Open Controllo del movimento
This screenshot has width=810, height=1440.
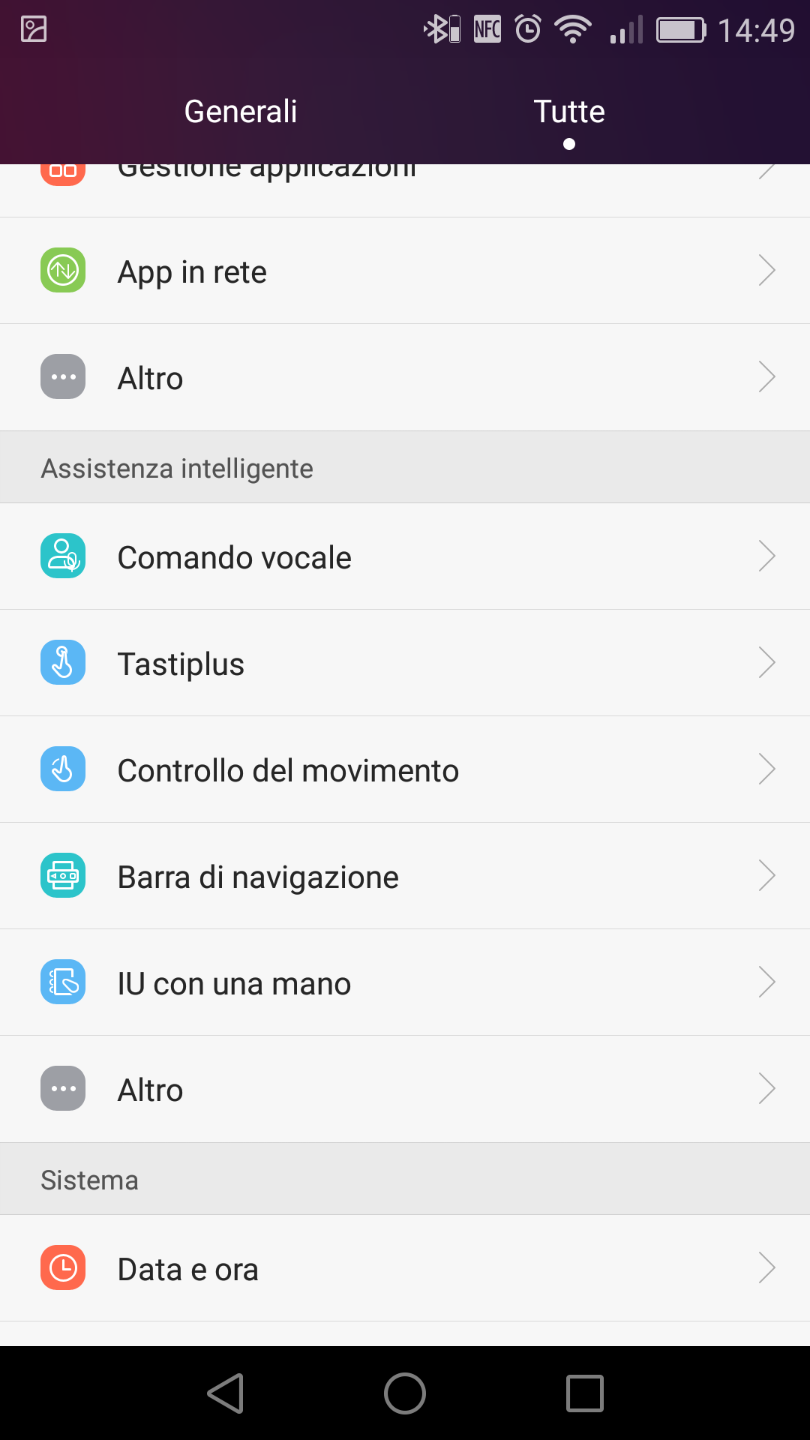coord(405,770)
